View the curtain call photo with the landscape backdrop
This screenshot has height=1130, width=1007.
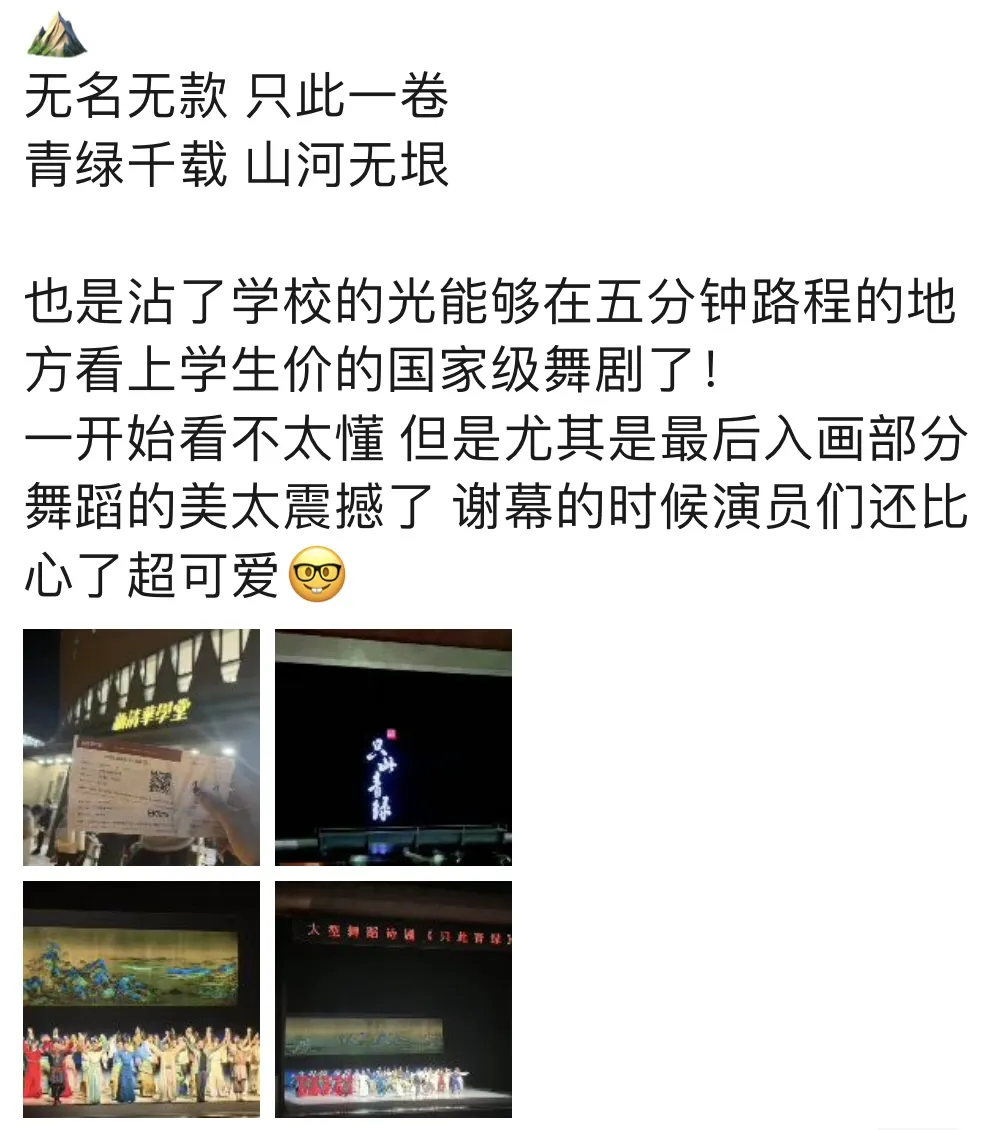(141, 998)
